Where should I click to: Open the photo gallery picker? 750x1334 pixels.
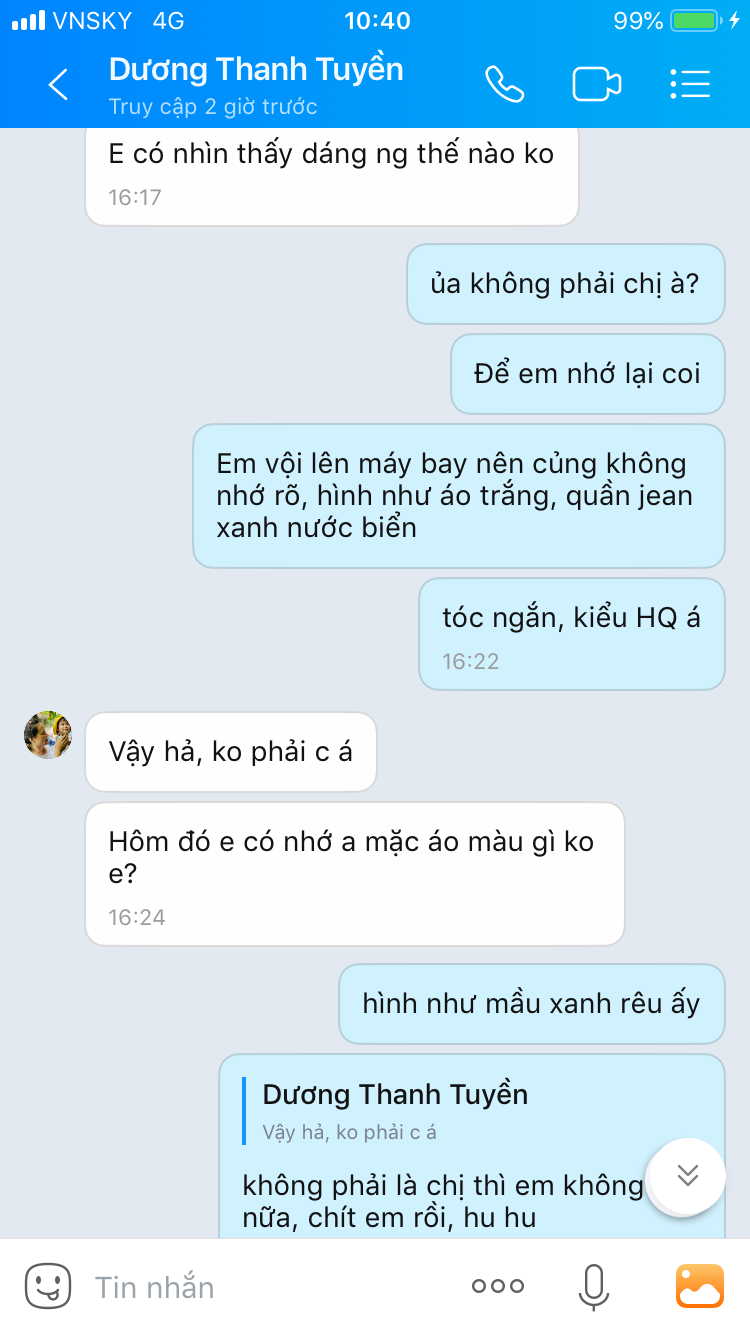click(699, 1287)
